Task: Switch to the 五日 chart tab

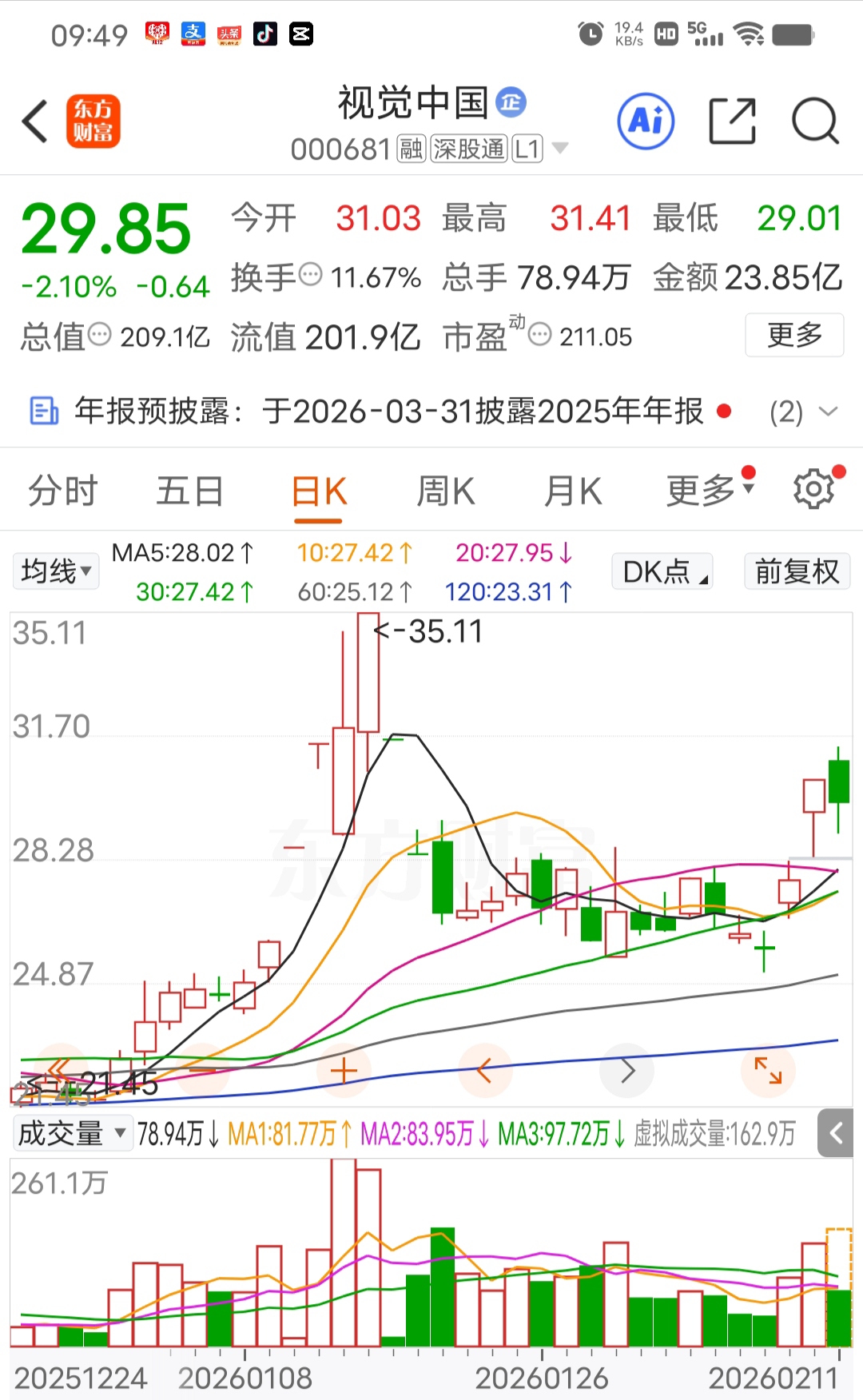Action: point(189,491)
